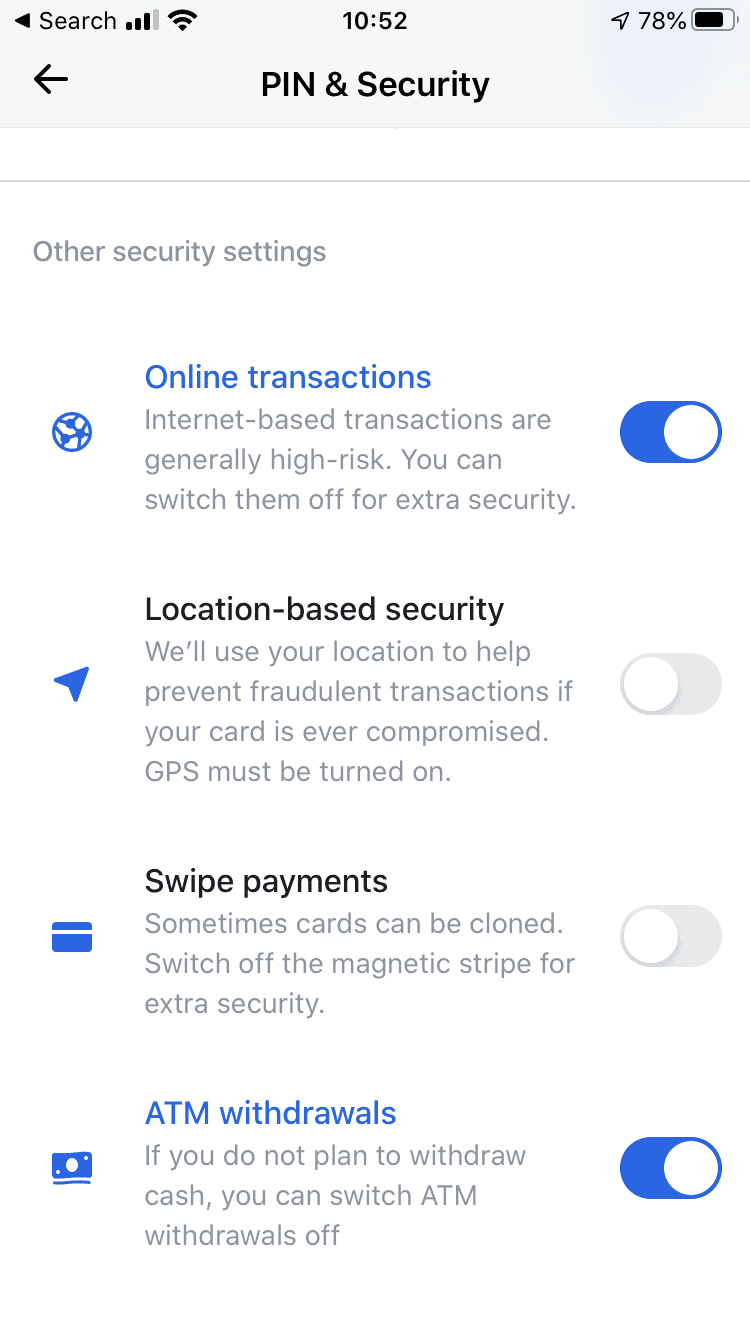Click the clock showing 10:52

click(x=375, y=20)
